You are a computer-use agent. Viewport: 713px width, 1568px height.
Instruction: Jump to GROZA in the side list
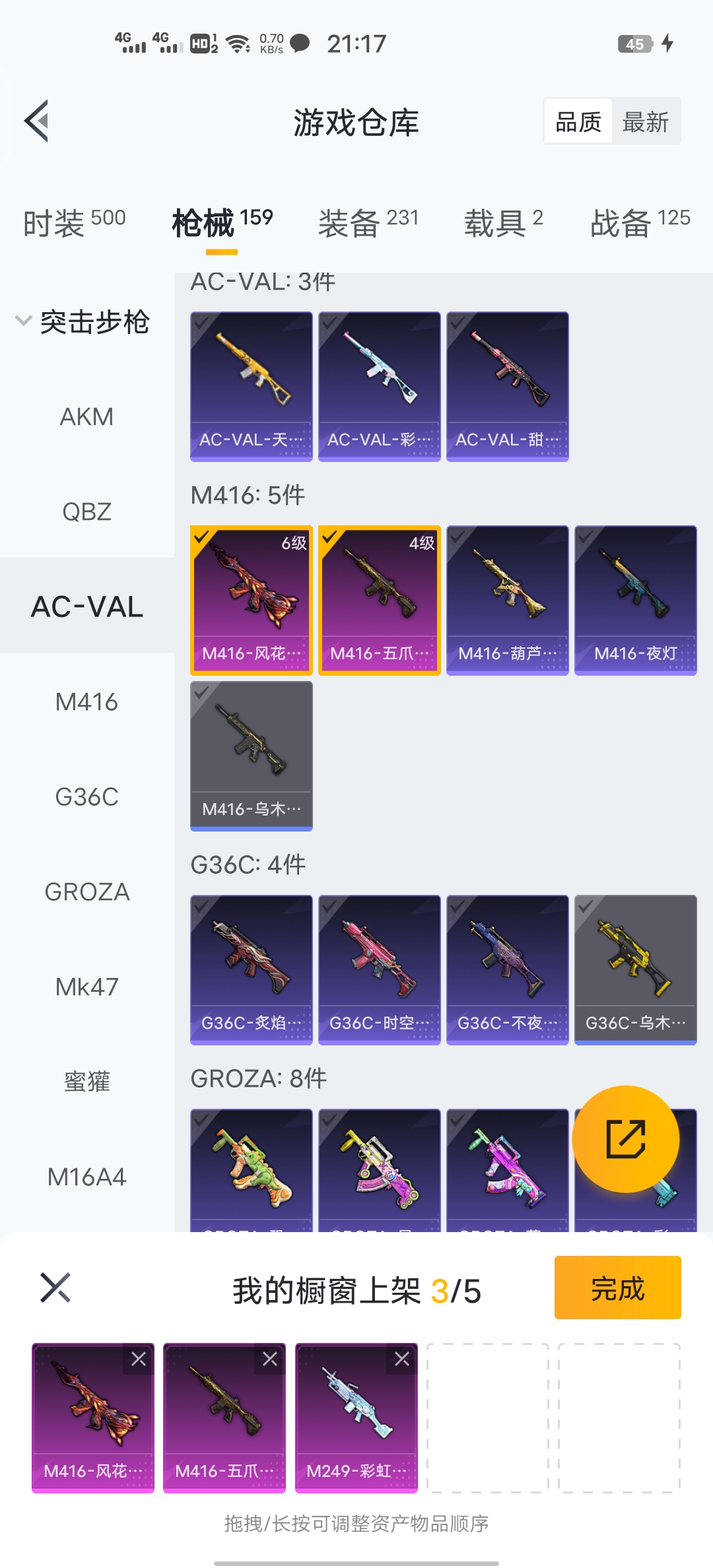(x=86, y=892)
